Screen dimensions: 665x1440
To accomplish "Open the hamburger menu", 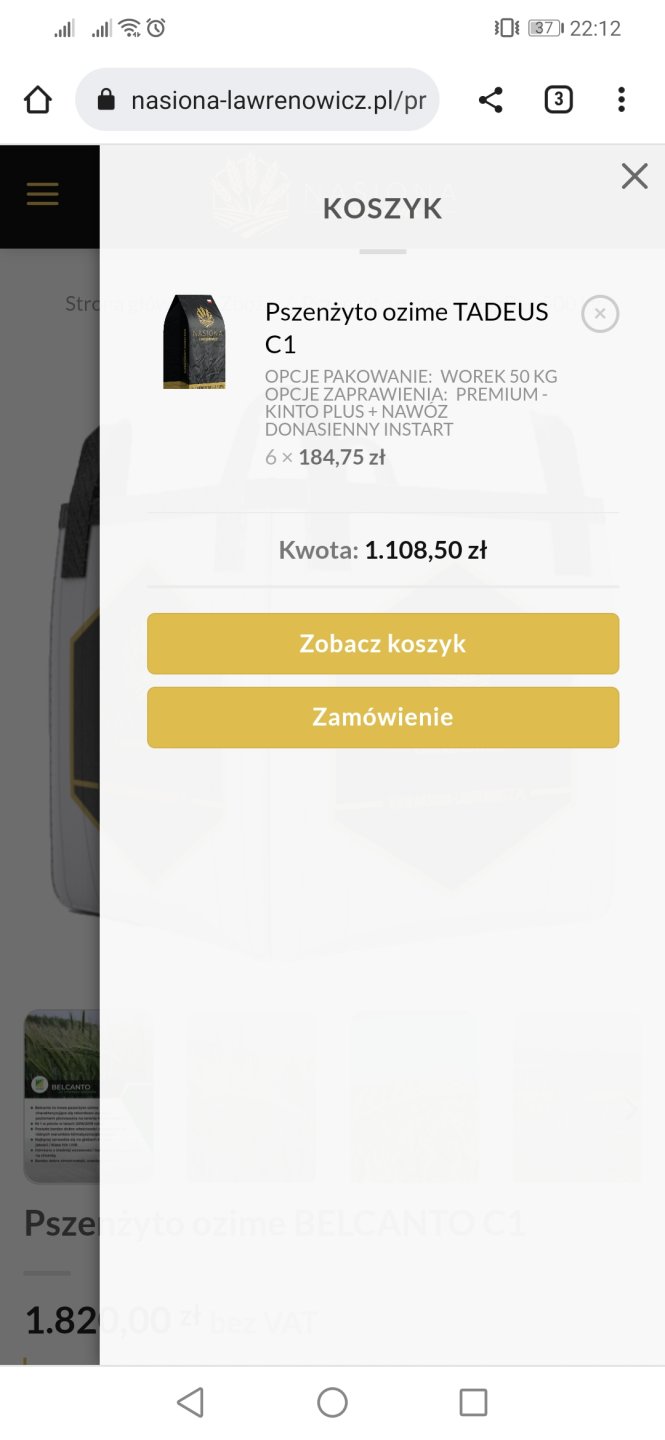I will tap(42, 194).
